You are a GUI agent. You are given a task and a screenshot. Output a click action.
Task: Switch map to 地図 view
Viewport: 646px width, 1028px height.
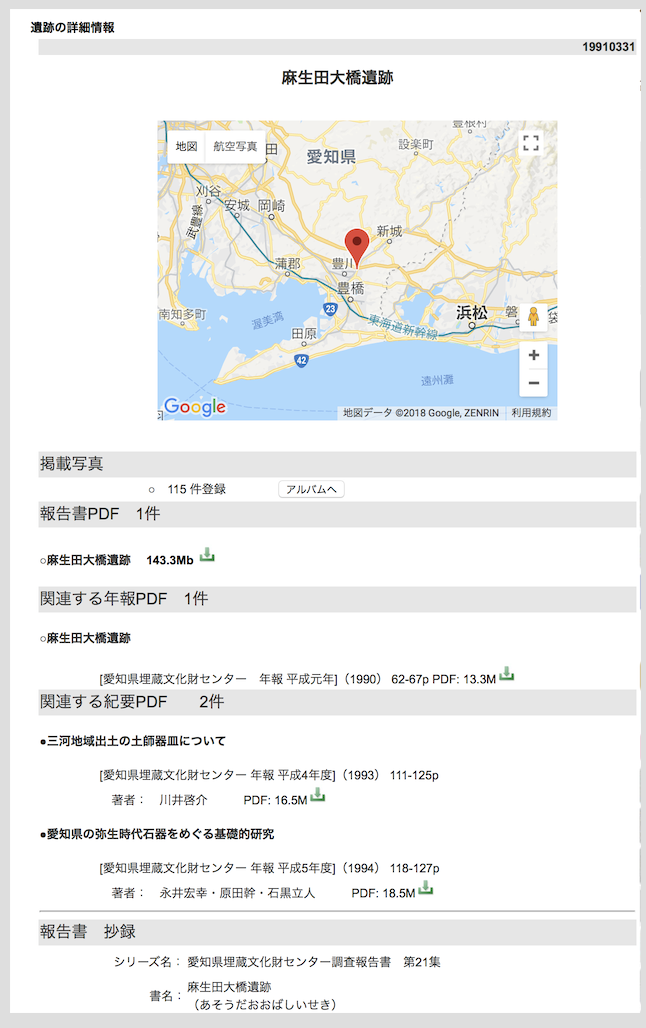[186, 146]
